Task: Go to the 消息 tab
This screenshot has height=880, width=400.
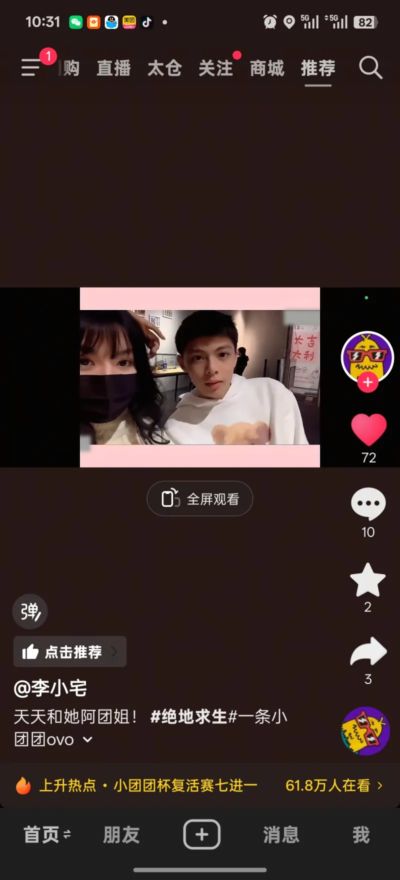Action: point(281,835)
